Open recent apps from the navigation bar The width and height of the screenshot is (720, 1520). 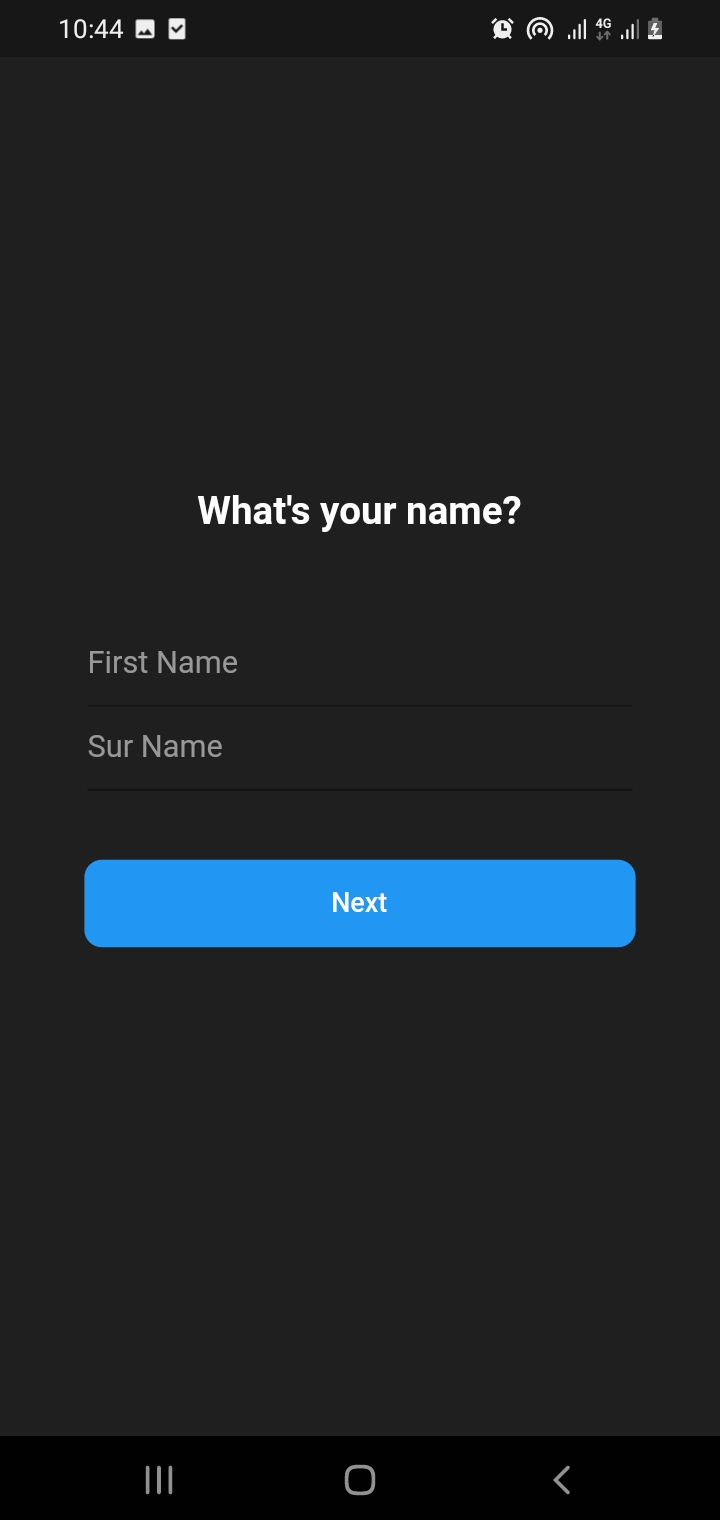(x=159, y=1480)
